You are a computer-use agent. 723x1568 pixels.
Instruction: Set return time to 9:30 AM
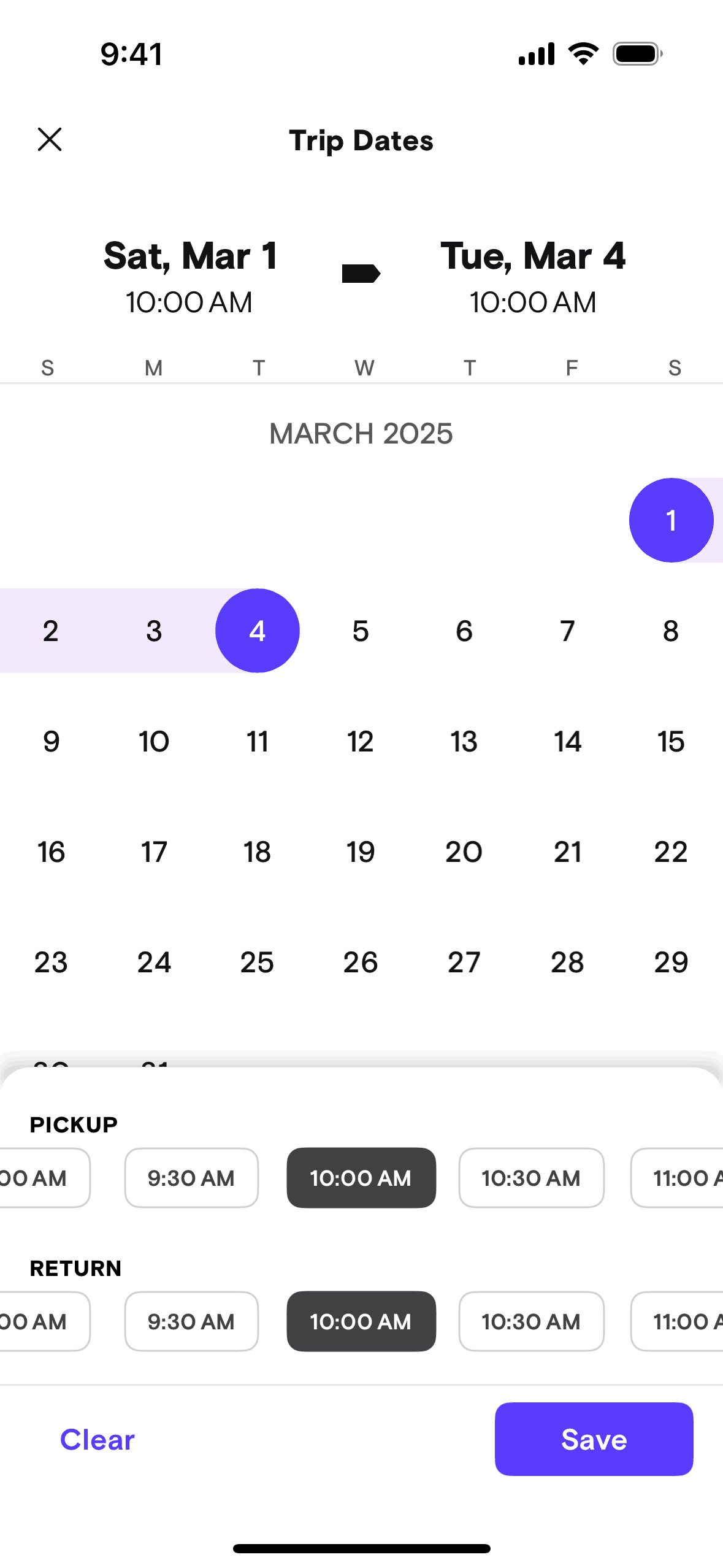coord(191,1321)
